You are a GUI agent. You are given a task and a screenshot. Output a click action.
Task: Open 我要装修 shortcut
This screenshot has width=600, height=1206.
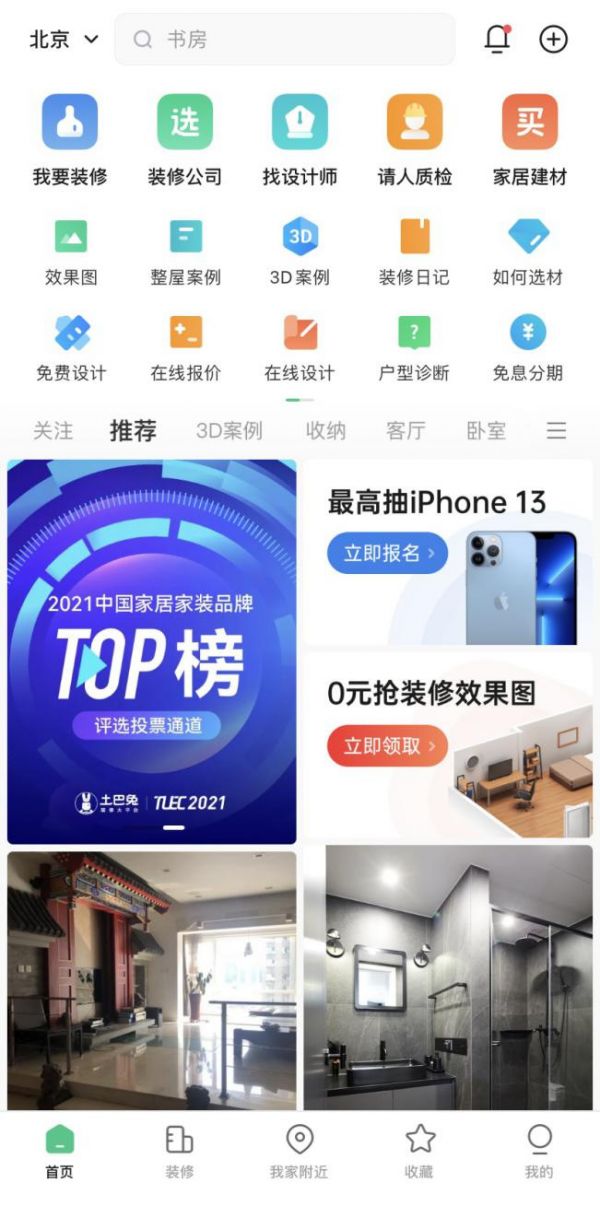(x=70, y=140)
